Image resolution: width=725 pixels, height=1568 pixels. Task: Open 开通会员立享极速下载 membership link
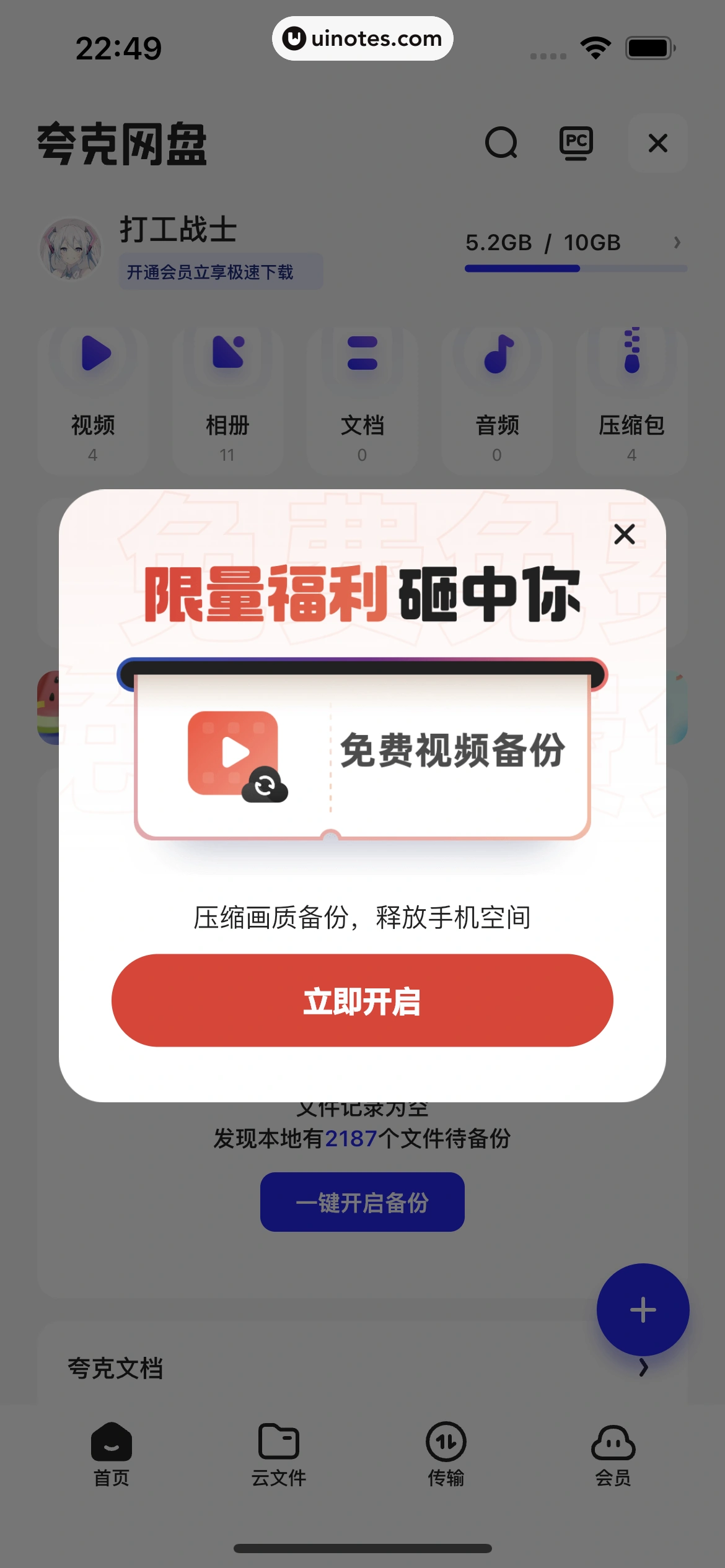(x=221, y=272)
